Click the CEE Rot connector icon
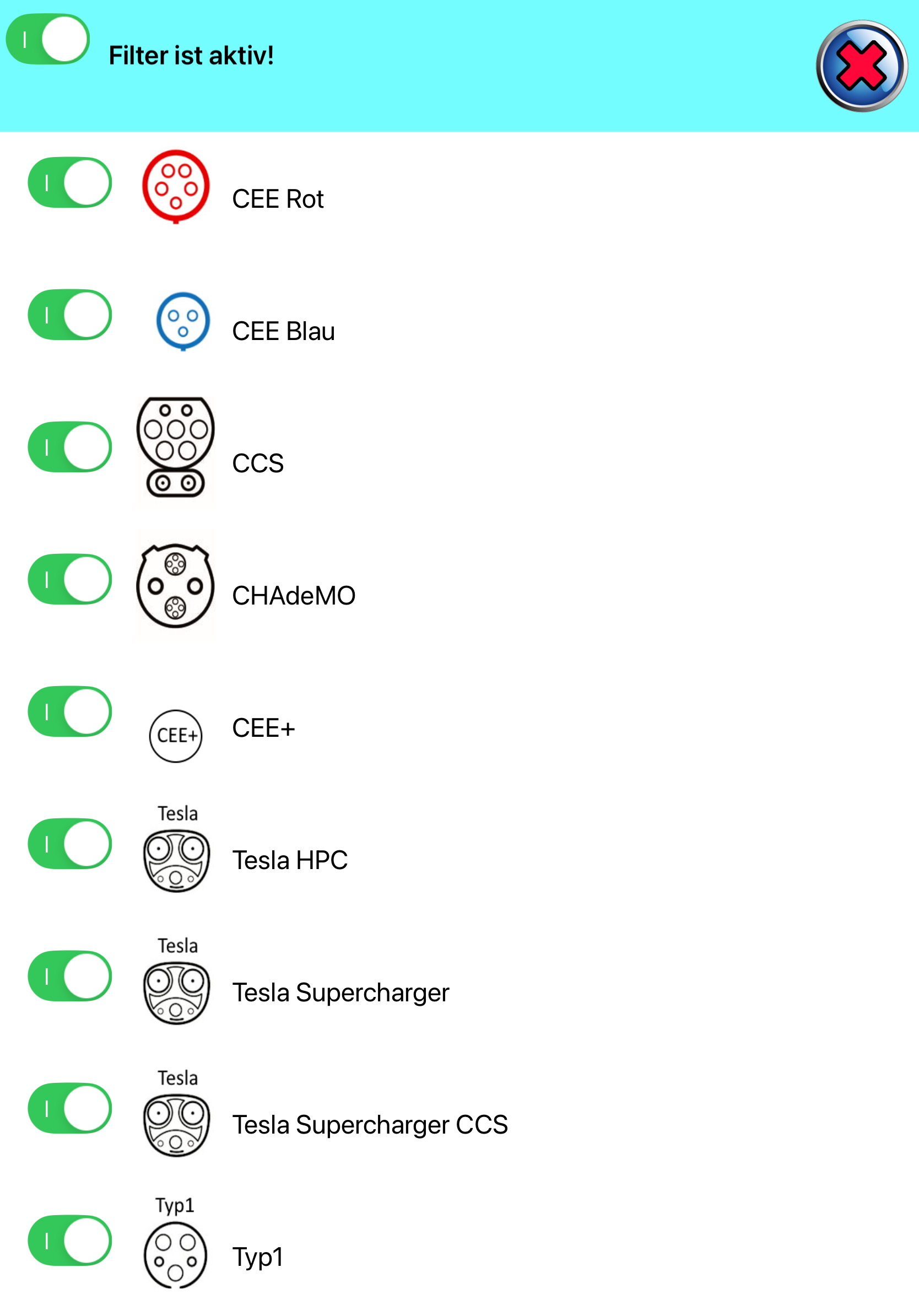 click(176, 185)
